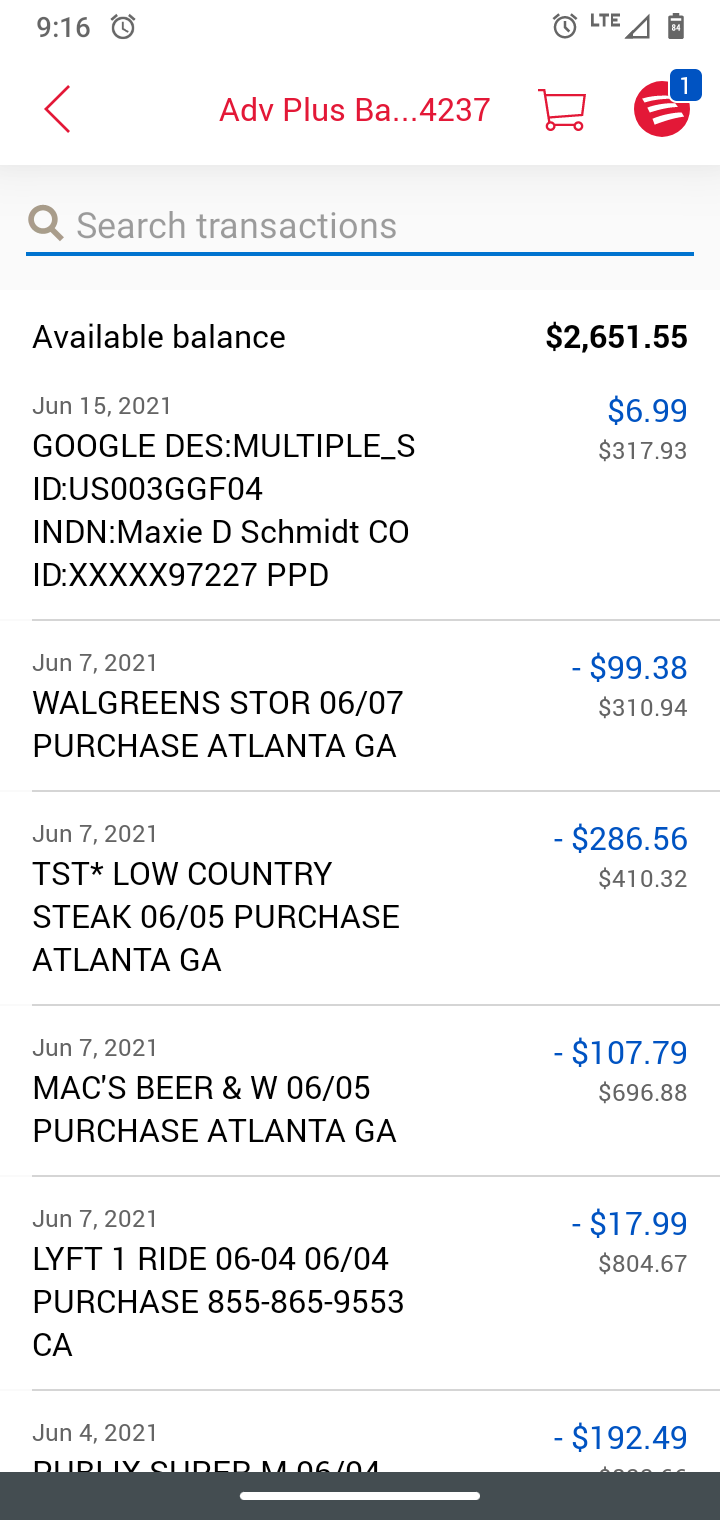This screenshot has height=1520, width=720.
Task: Open the Low Country Steak transaction
Action: 360,898
